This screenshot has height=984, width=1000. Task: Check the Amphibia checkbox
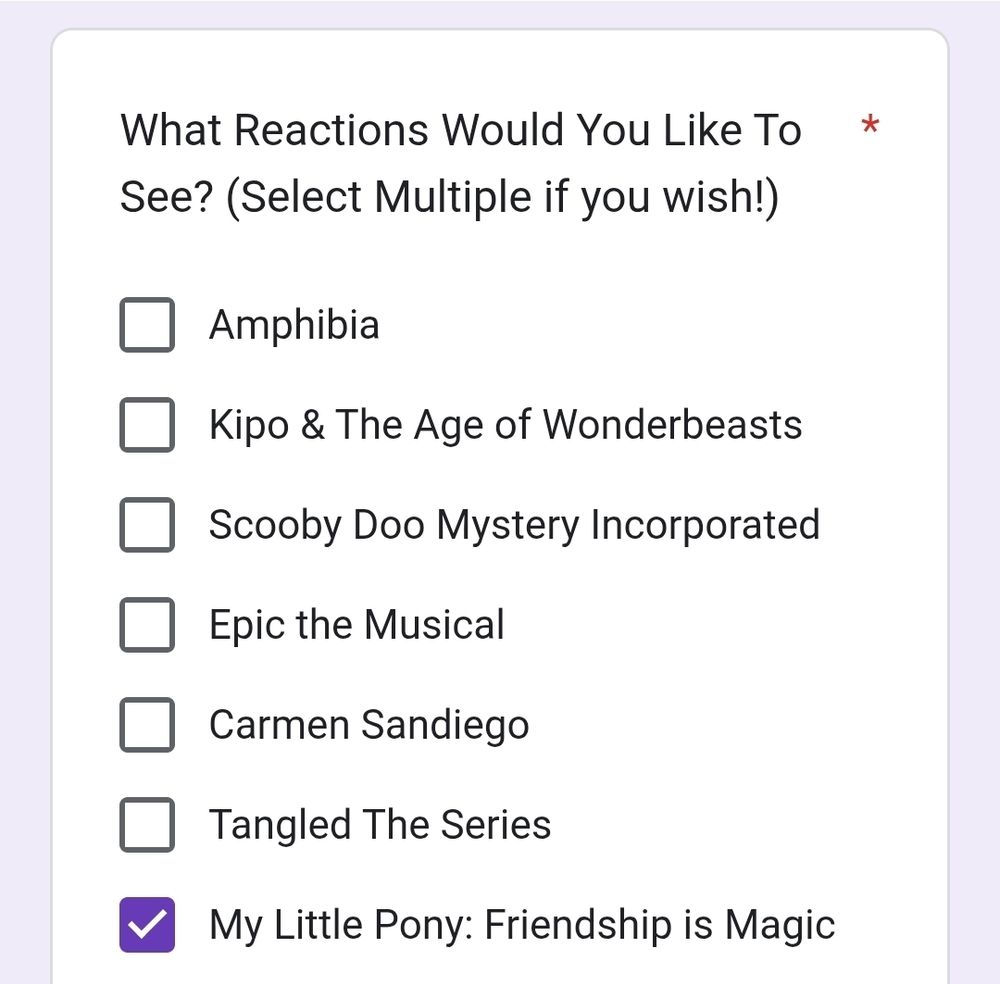147,325
